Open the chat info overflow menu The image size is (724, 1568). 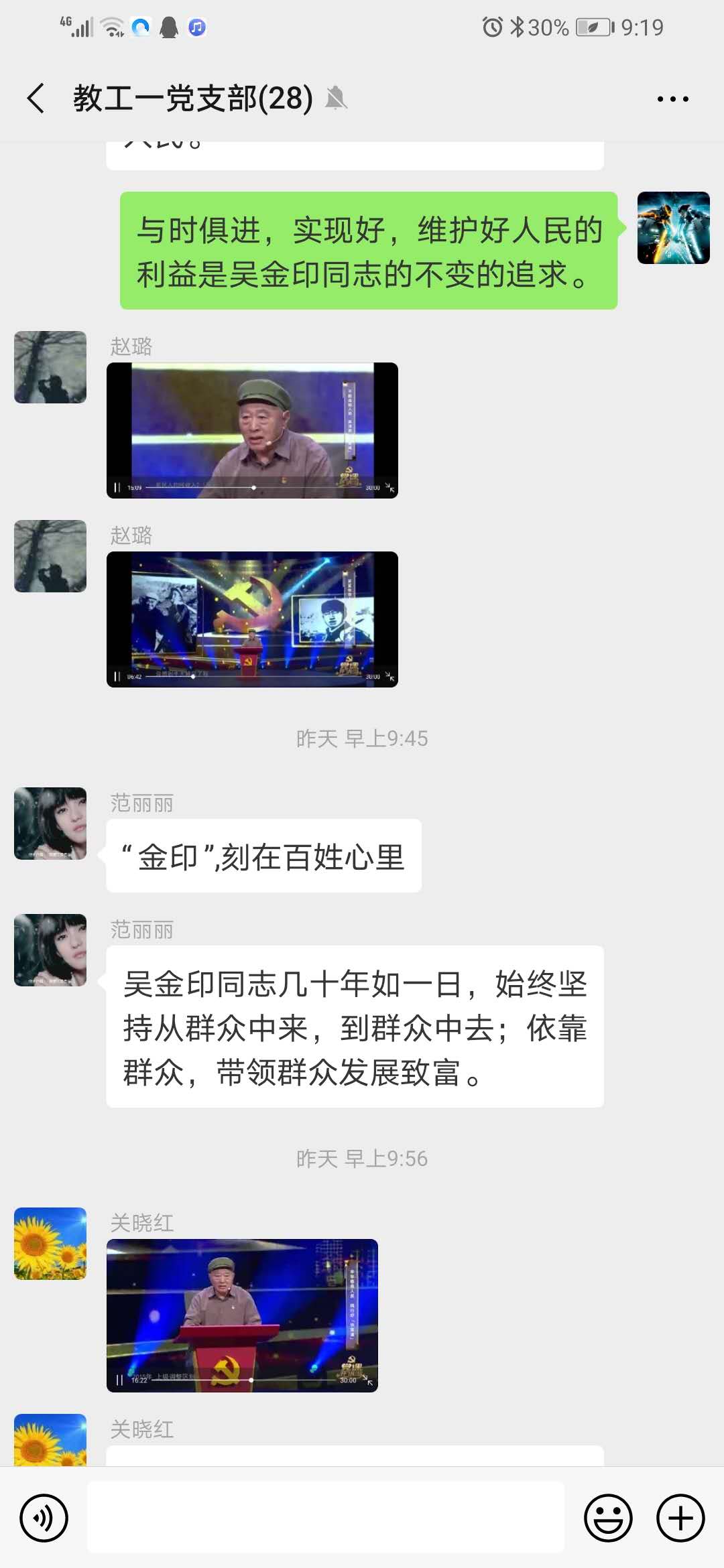[672, 99]
